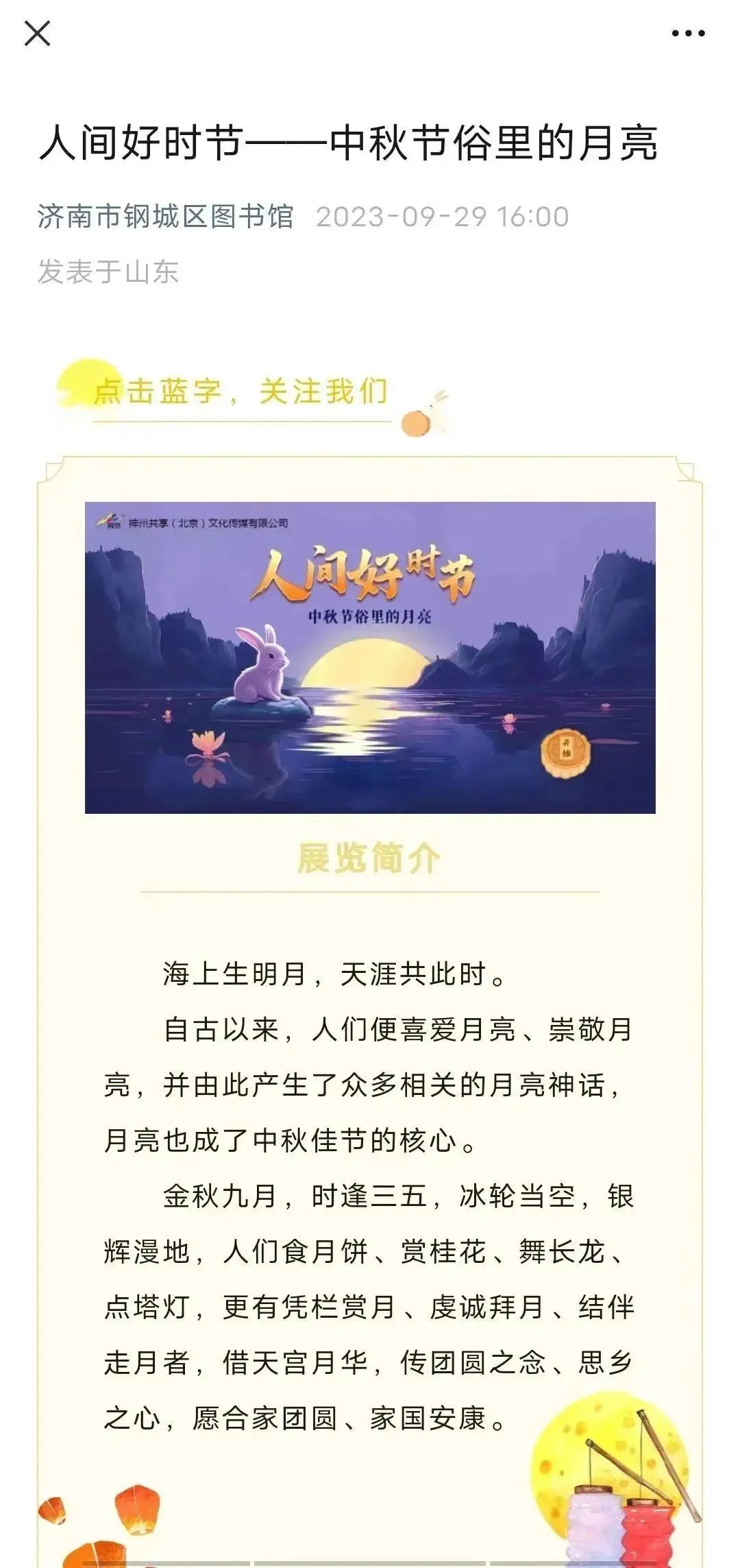Viewport: 740px width, 1568px height.
Task: Close the article page
Action: [x=37, y=33]
